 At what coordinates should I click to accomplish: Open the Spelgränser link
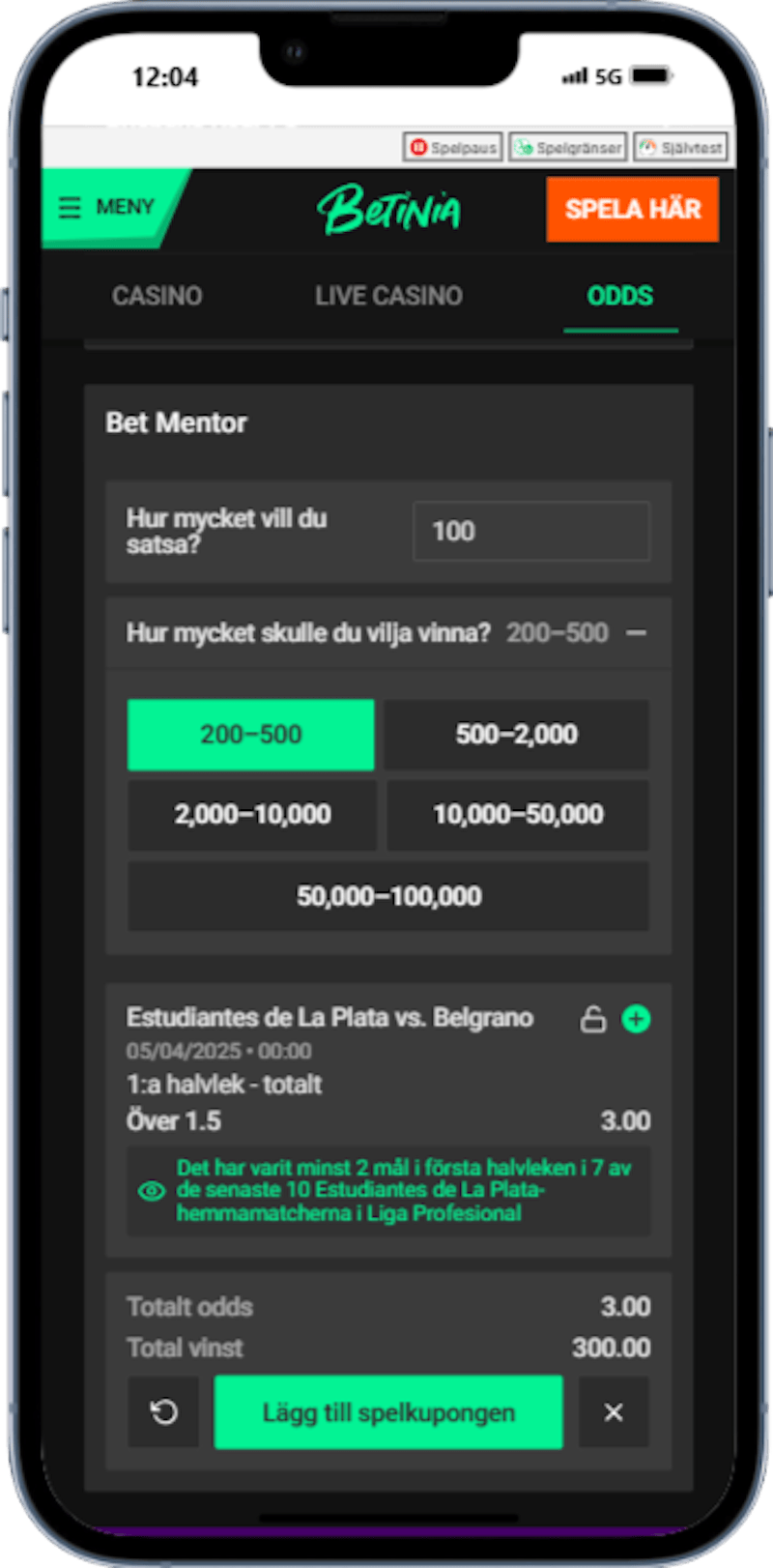point(568,148)
